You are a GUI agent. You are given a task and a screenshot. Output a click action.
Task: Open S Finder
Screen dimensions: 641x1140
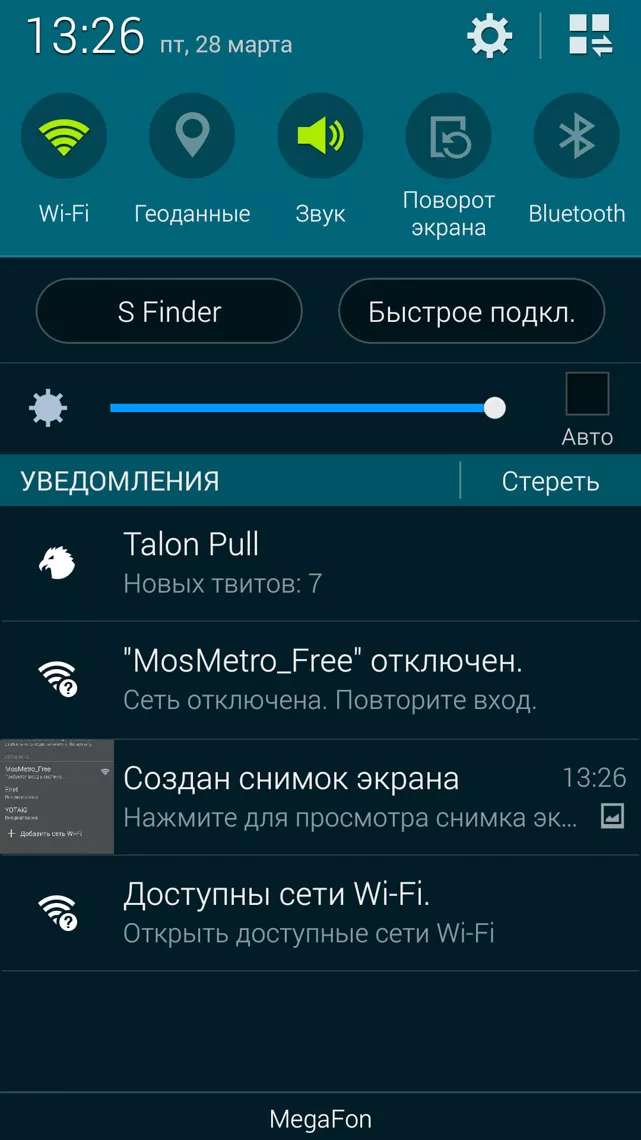point(169,312)
